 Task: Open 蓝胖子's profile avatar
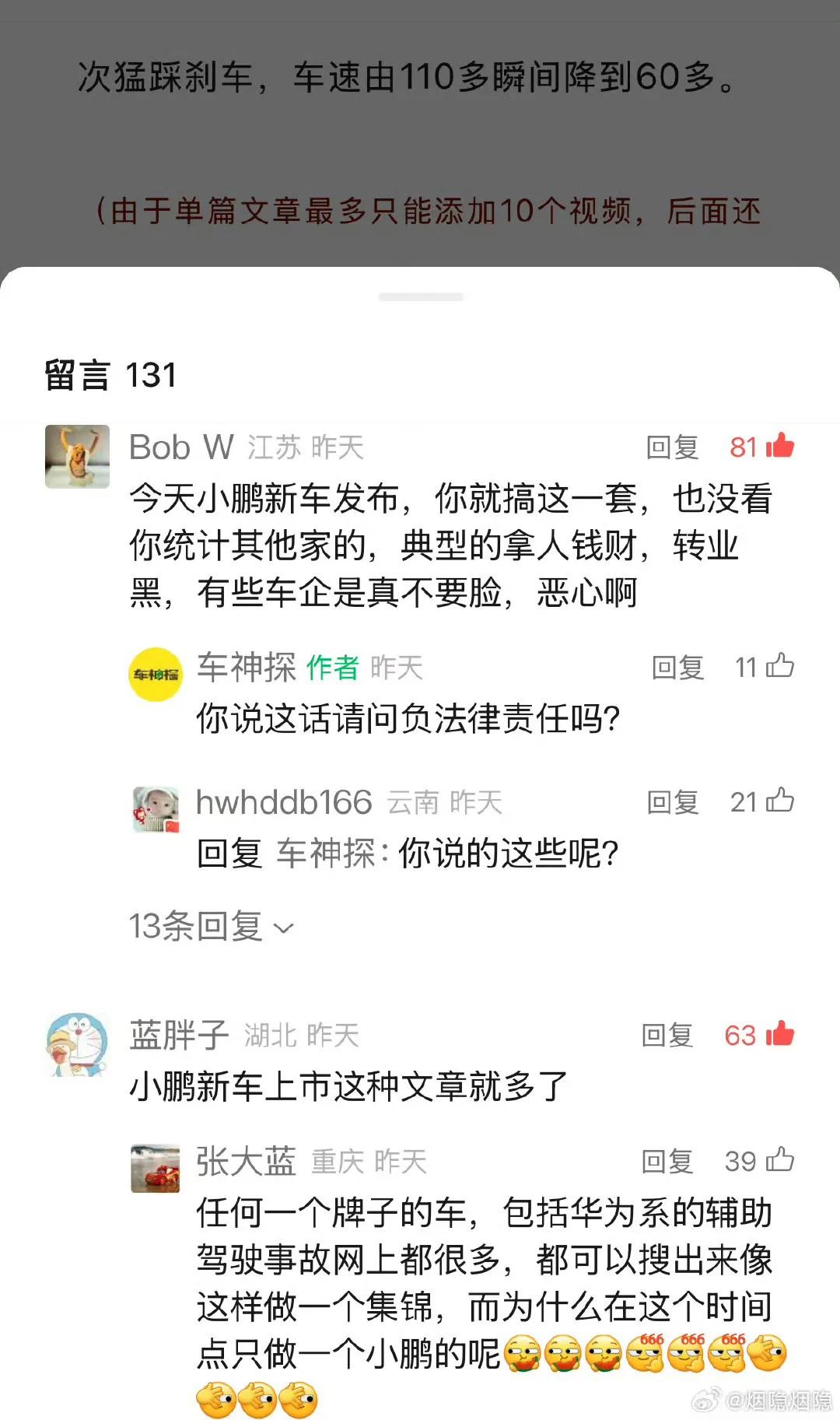point(77,1045)
